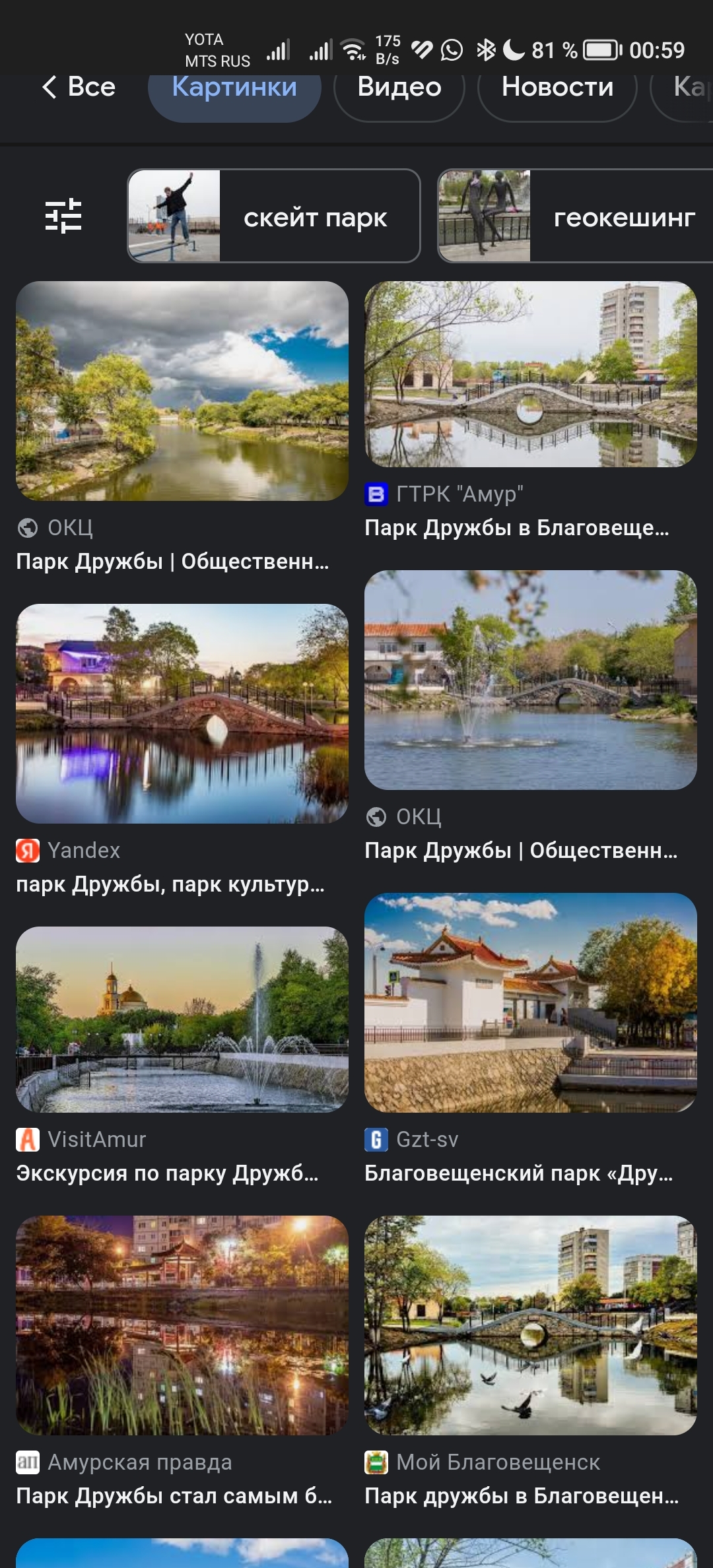Open the Новости tab
The width and height of the screenshot is (713, 1568).
point(557,88)
